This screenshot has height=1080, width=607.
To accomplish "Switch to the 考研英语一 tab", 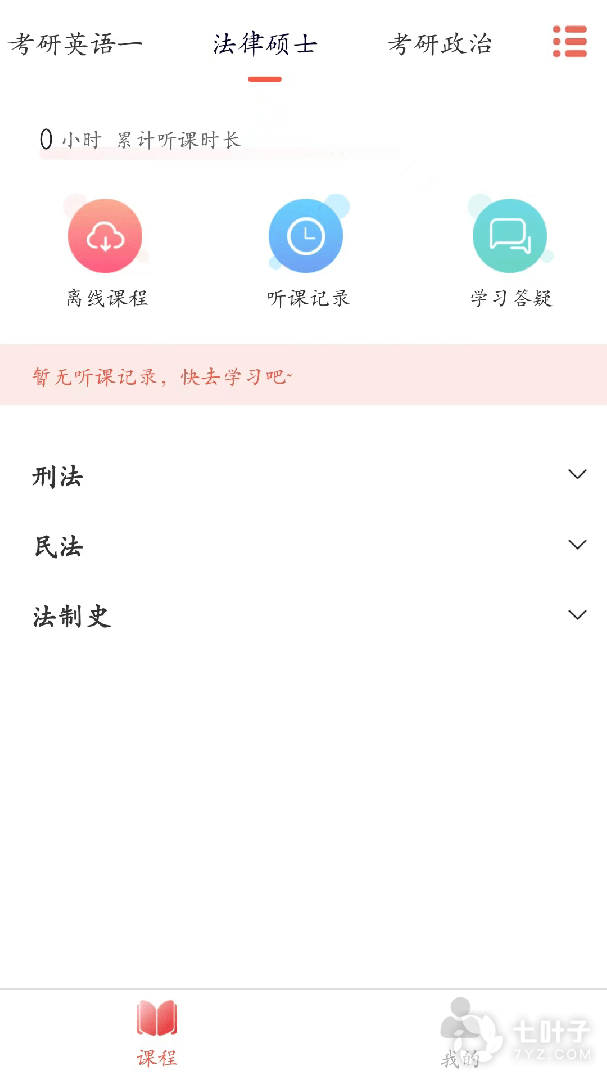I will pyautogui.click(x=76, y=44).
